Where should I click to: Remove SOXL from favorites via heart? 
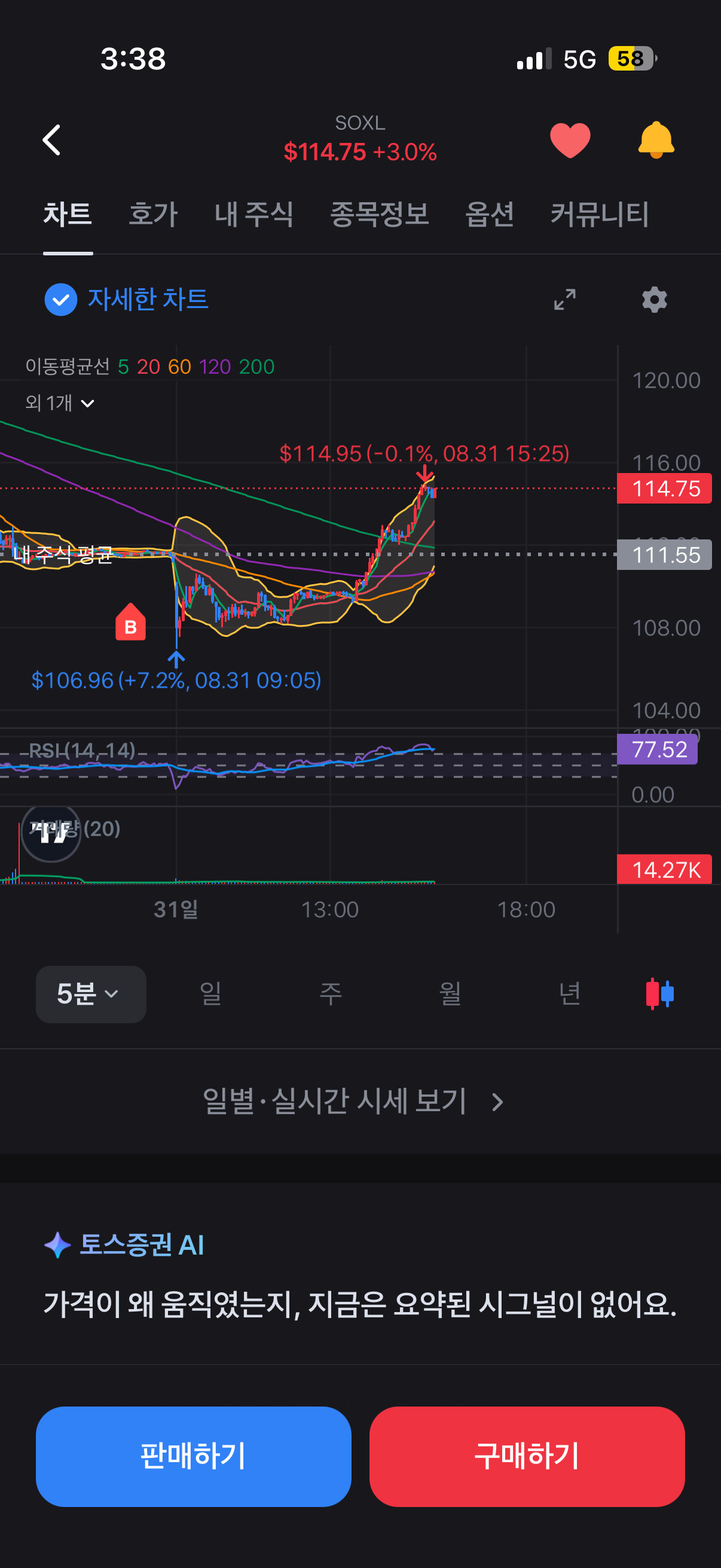tap(570, 140)
